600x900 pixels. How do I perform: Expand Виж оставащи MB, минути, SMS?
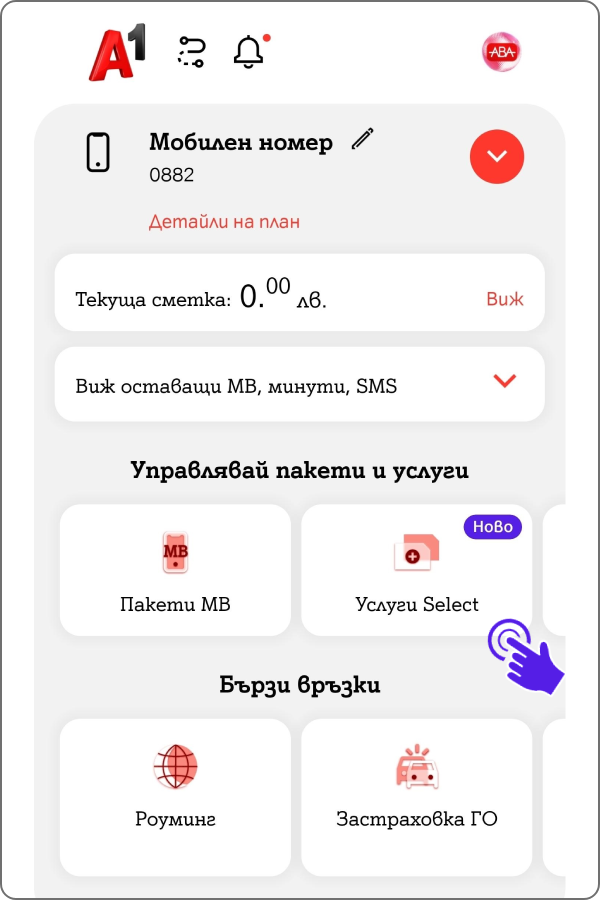[505, 381]
